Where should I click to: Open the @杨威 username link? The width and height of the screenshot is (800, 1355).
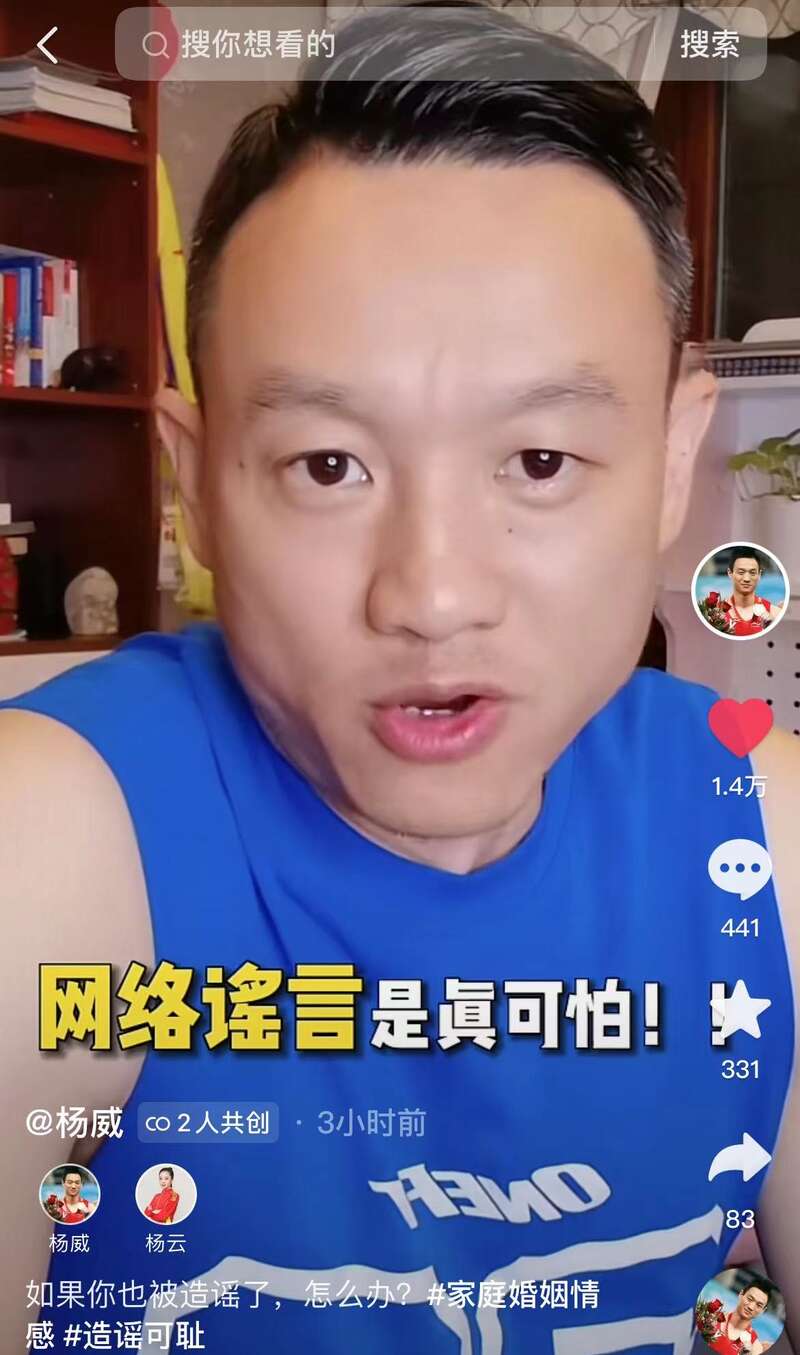pyautogui.click(x=75, y=1123)
